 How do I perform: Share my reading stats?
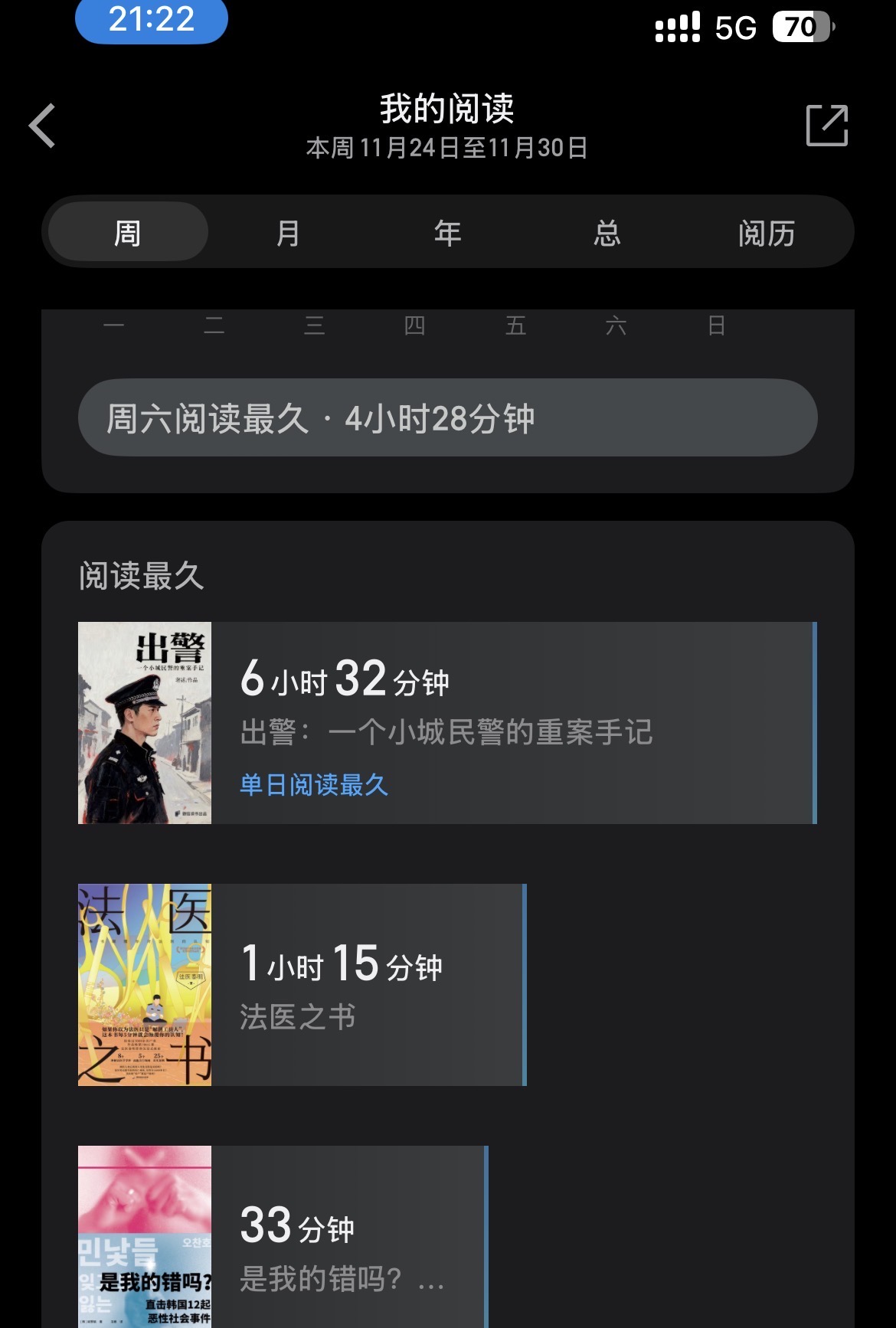coord(827,126)
